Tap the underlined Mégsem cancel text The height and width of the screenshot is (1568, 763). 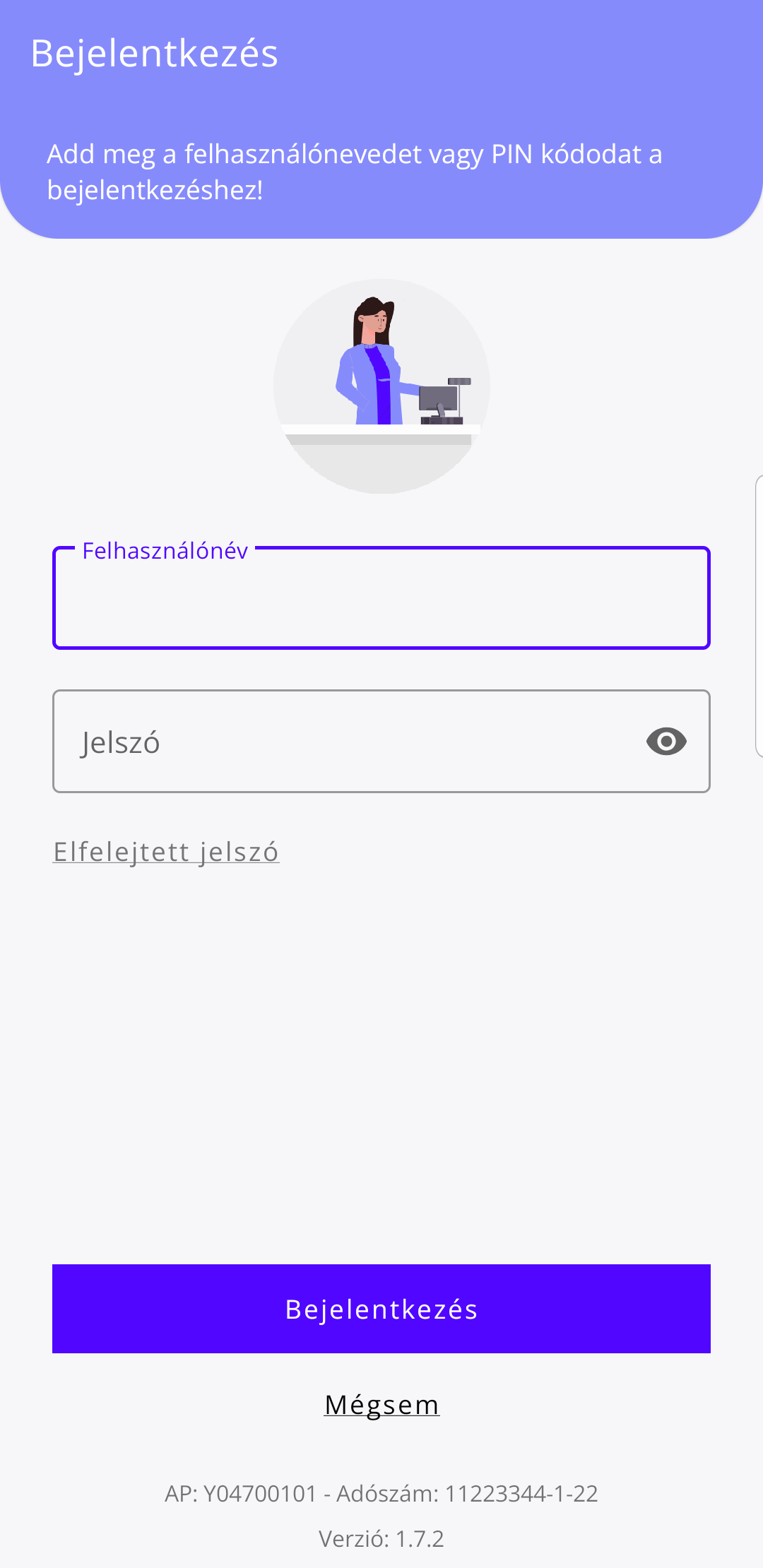tap(381, 1404)
